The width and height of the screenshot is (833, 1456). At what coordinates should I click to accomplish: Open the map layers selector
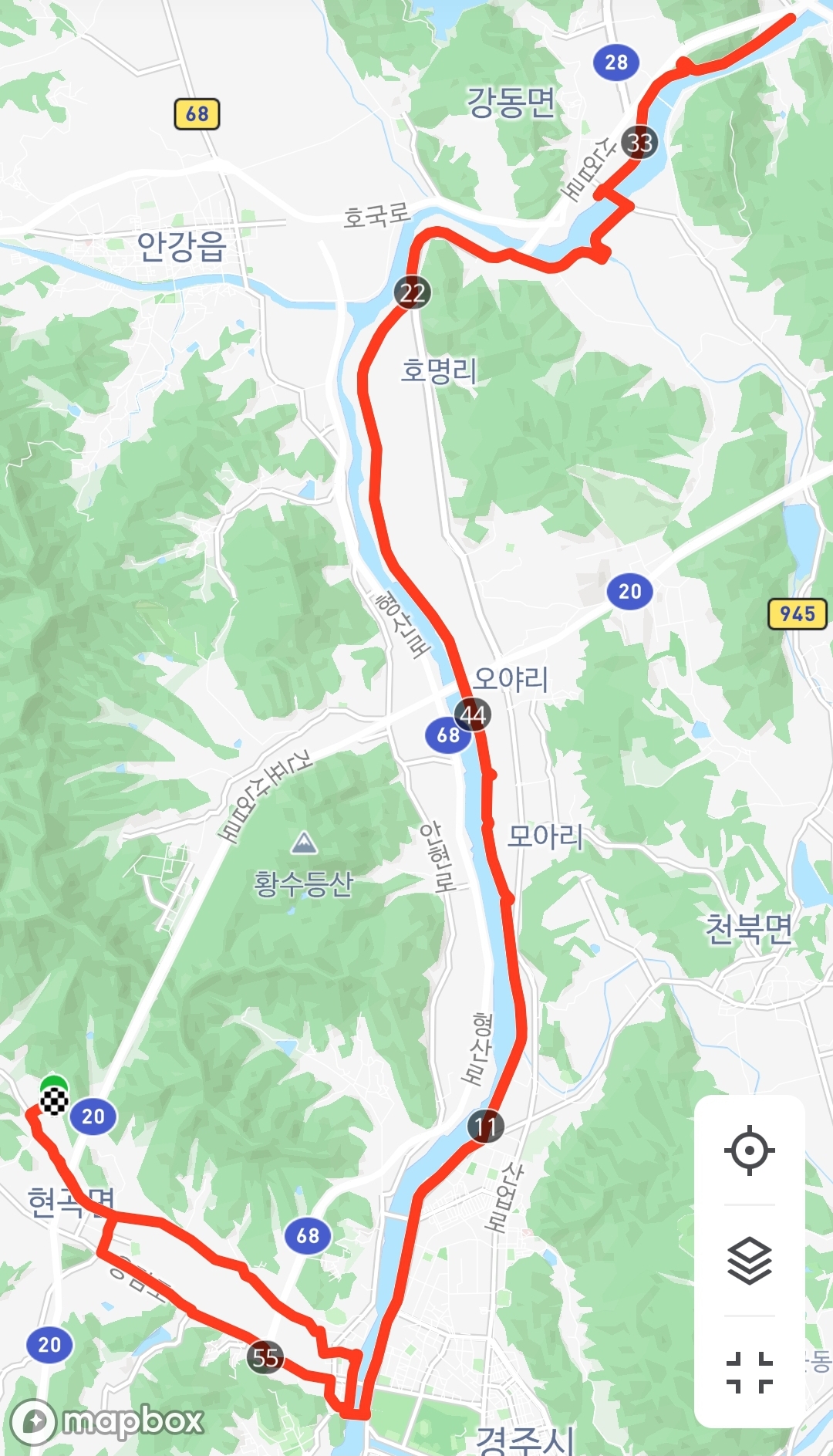(x=749, y=1261)
